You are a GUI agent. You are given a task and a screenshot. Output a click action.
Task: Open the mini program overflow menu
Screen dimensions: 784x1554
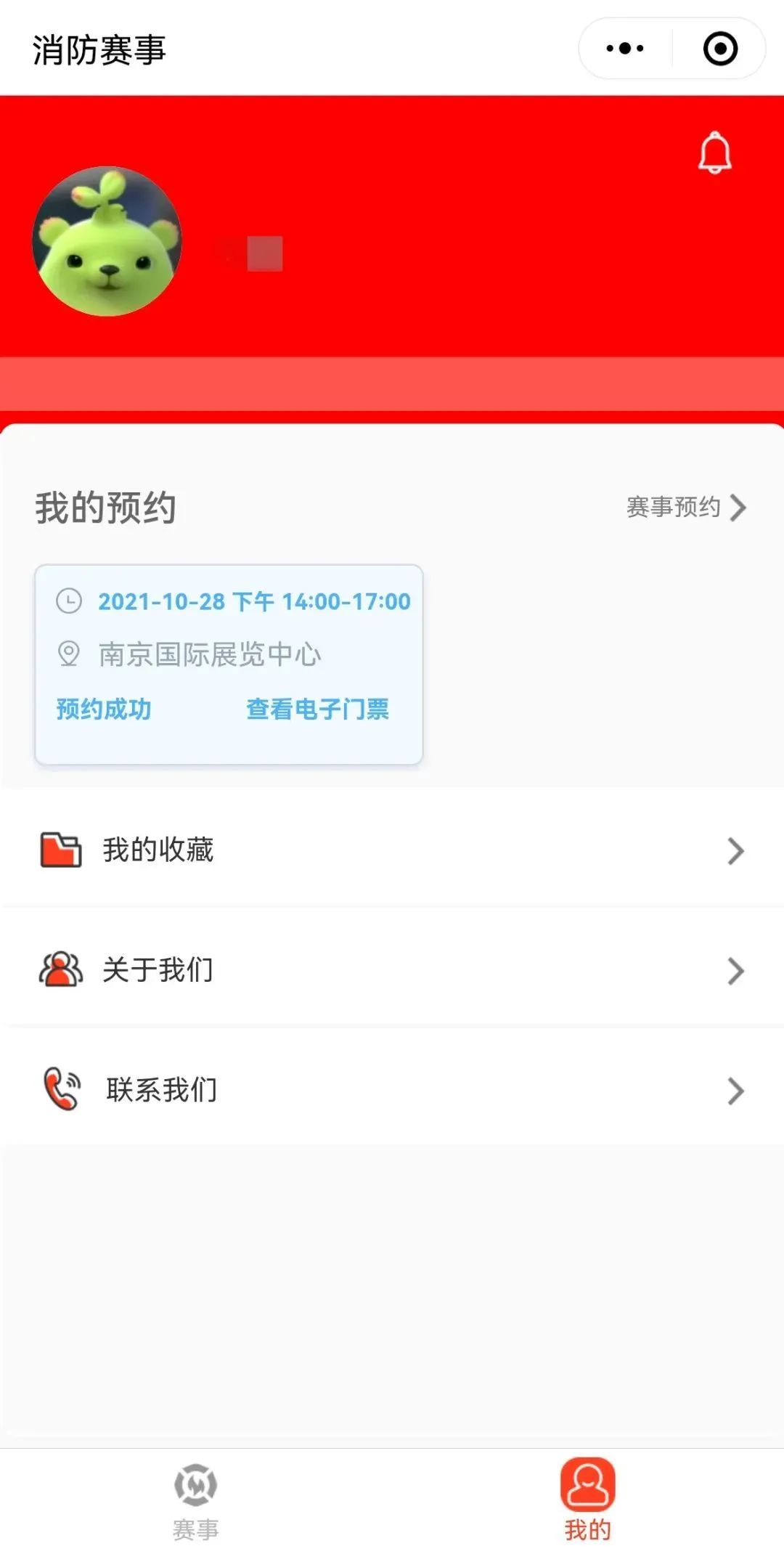625,49
